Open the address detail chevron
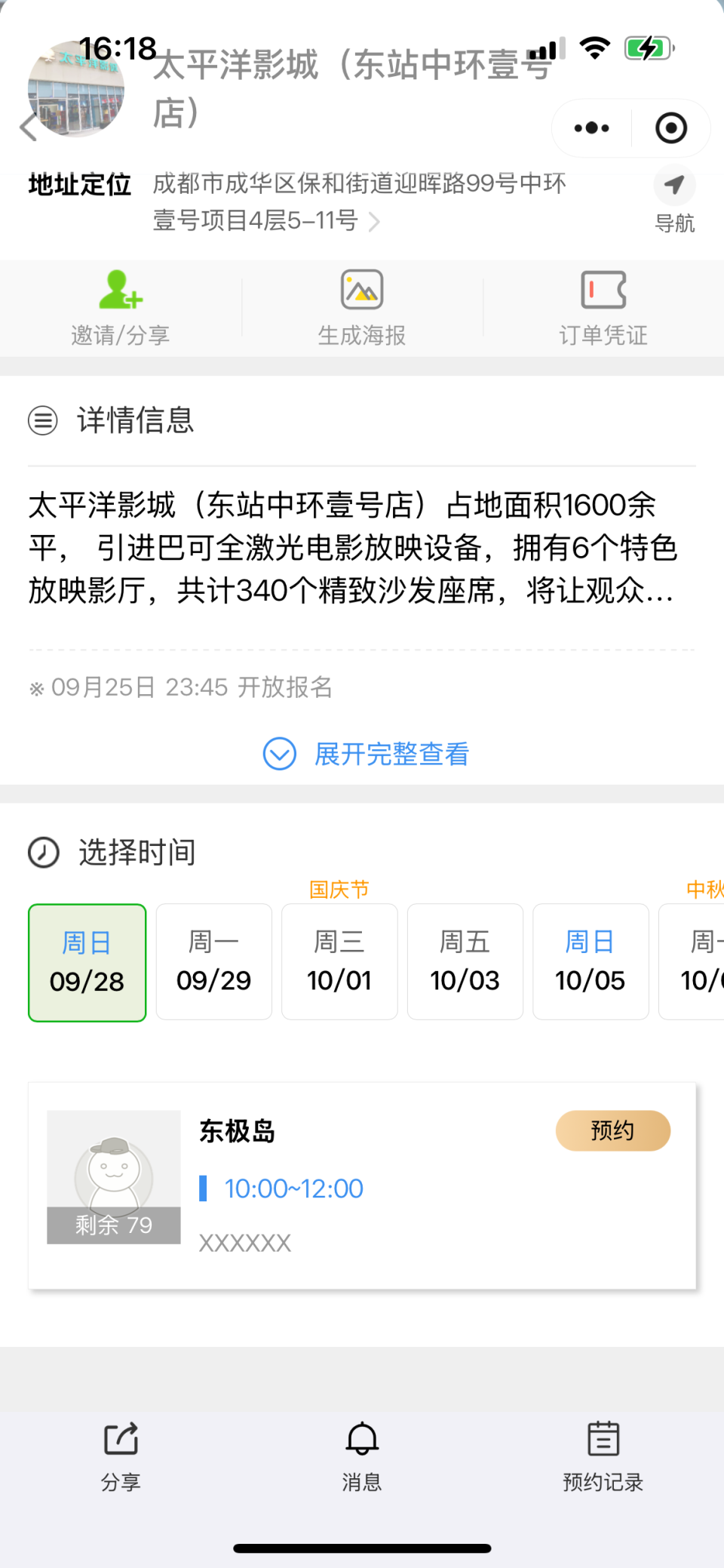This screenshot has width=724, height=1568. [375, 222]
